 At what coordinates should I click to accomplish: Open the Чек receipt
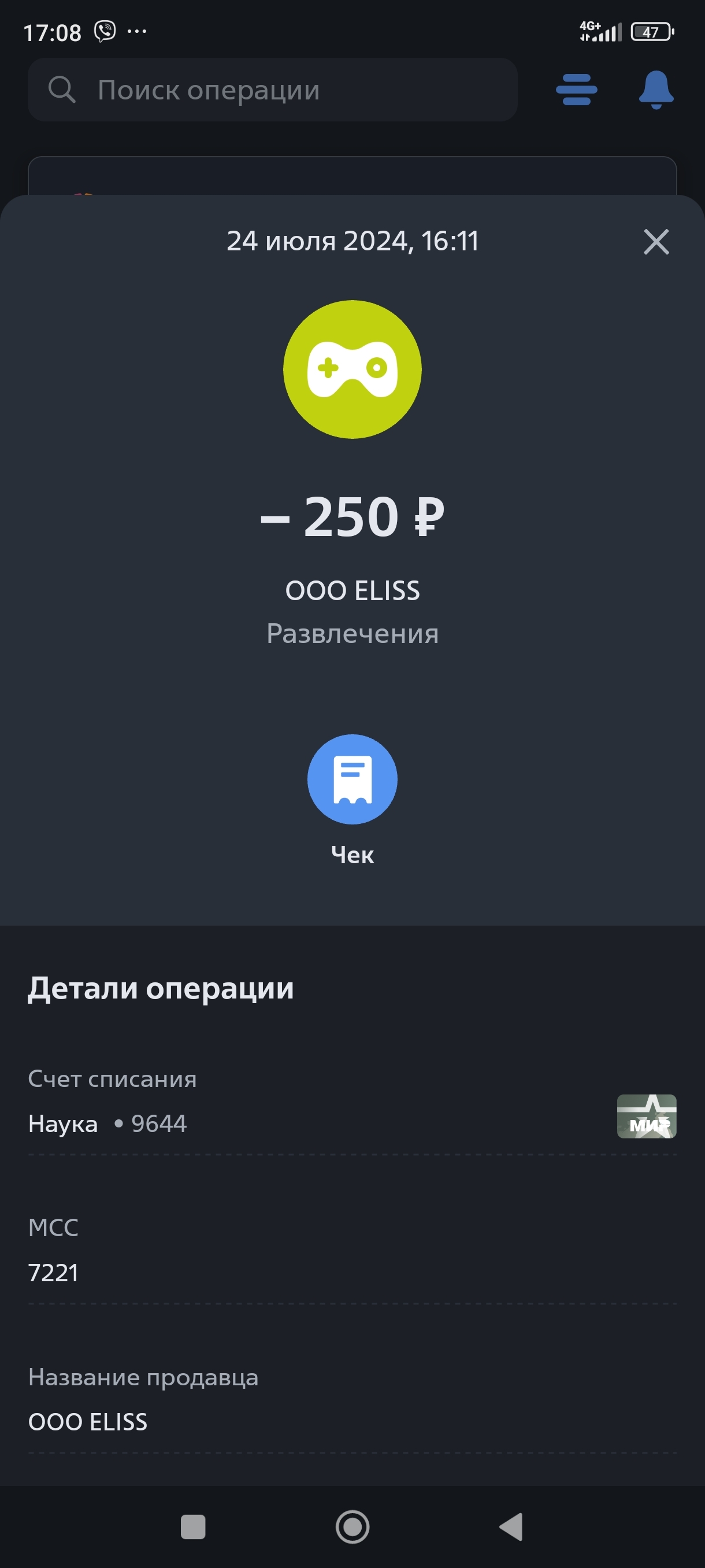352,779
